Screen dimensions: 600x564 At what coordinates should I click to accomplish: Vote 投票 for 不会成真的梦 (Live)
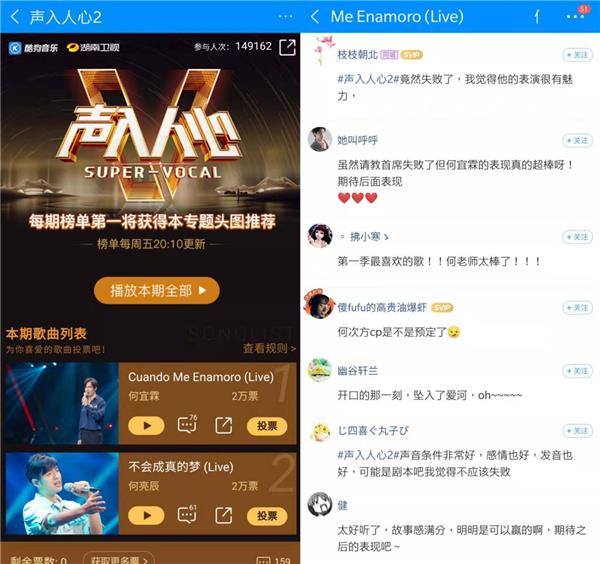(x=266, y=516)
